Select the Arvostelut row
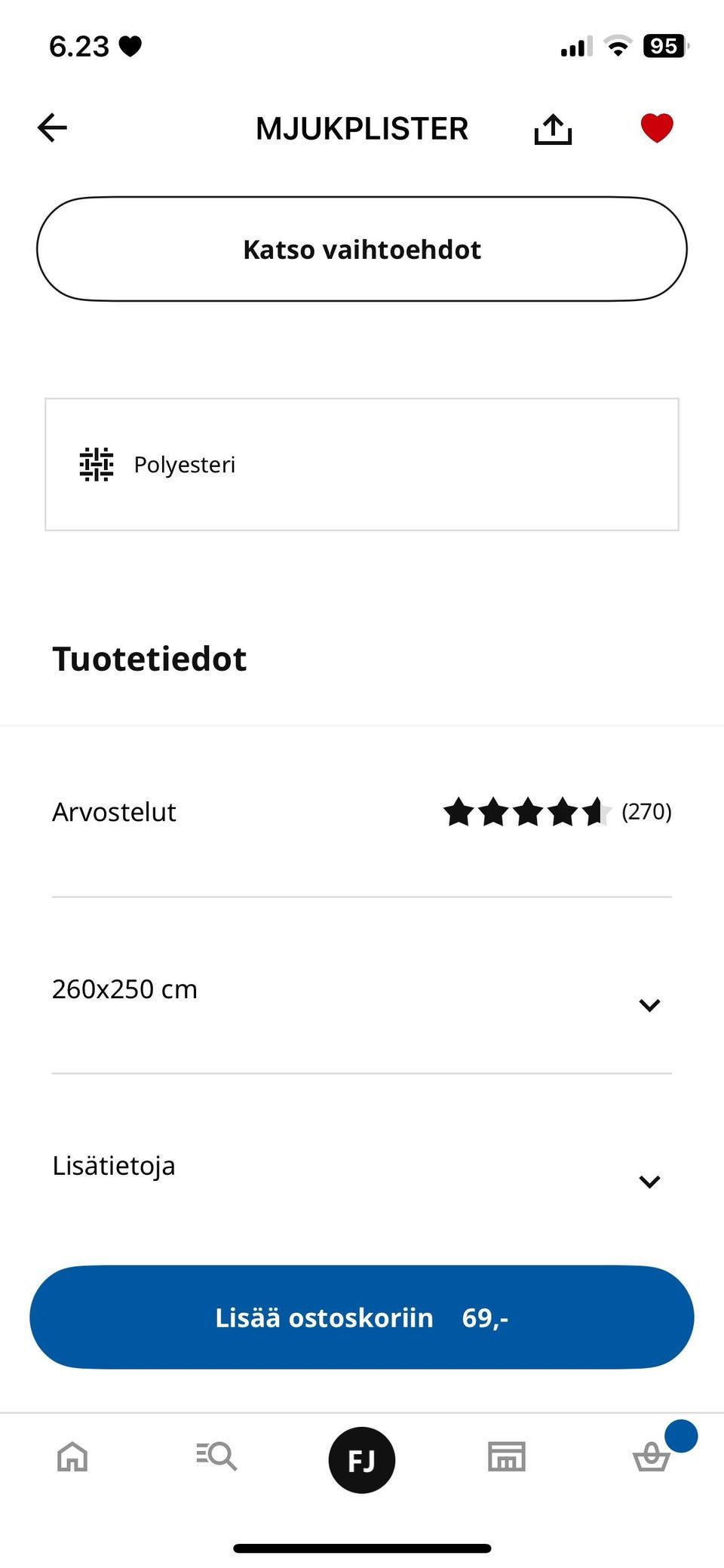 coord(114,813)
